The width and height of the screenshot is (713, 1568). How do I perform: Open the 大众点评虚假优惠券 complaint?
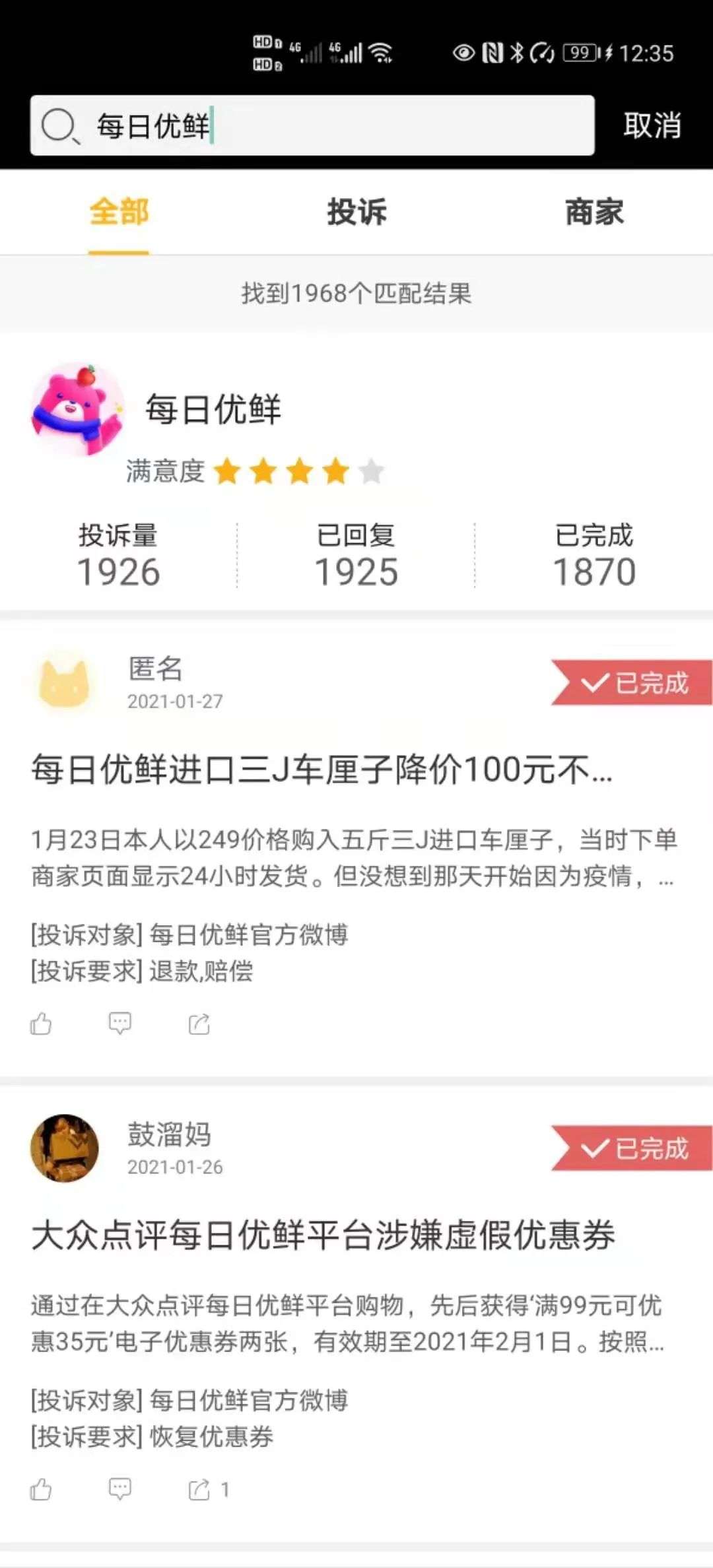(x=323, y=1235)
